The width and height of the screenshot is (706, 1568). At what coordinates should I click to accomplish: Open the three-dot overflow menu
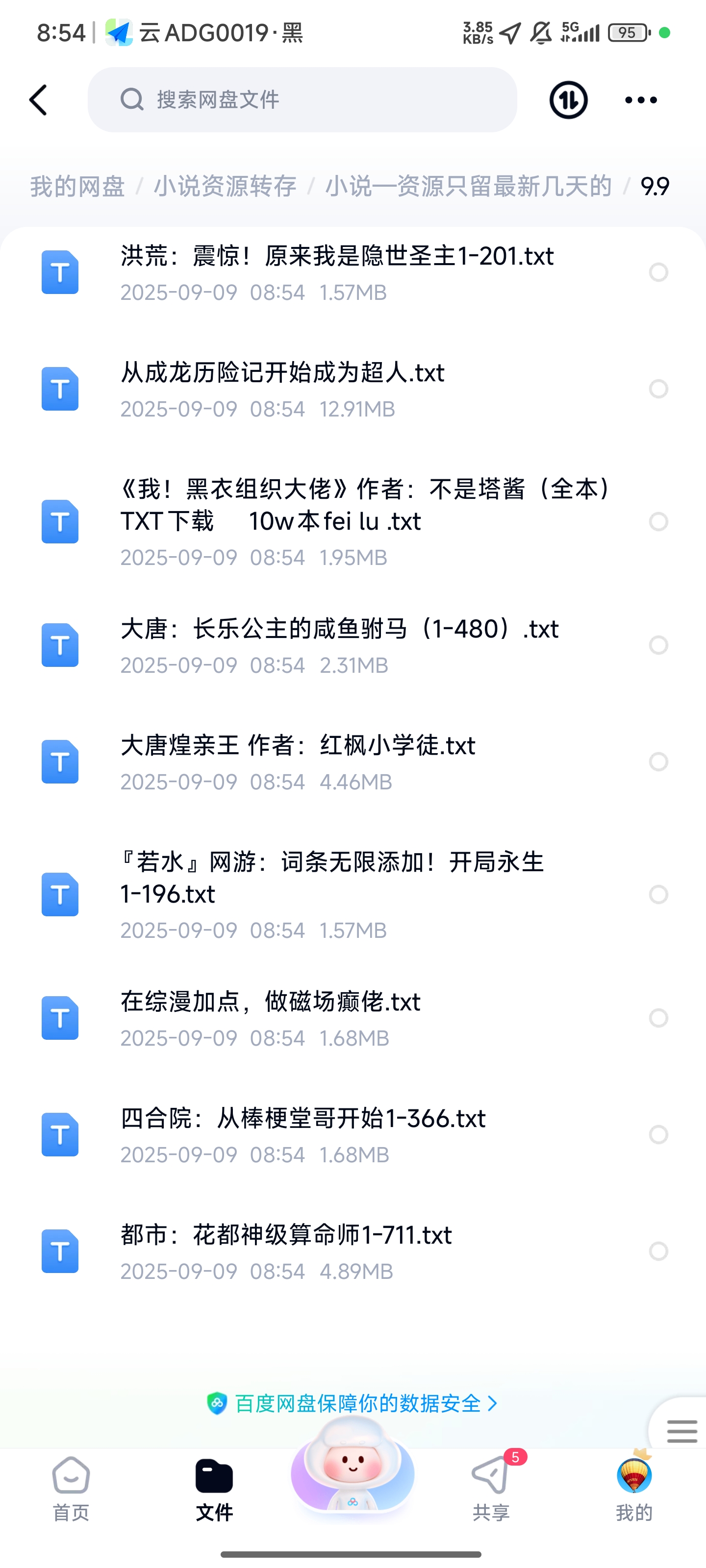click(x=641, y=100)
